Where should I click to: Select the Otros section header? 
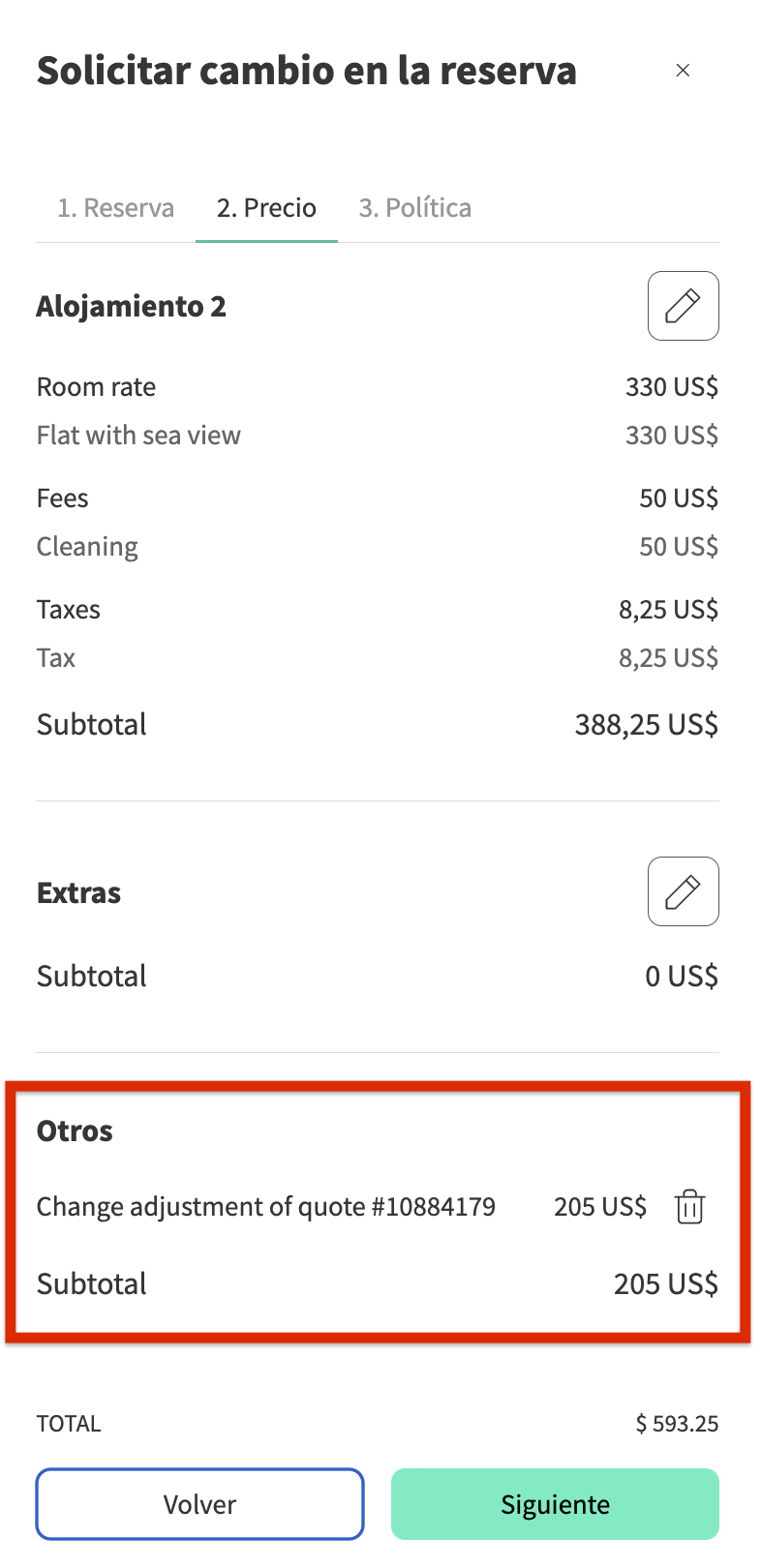click(x=74, y=1130)
